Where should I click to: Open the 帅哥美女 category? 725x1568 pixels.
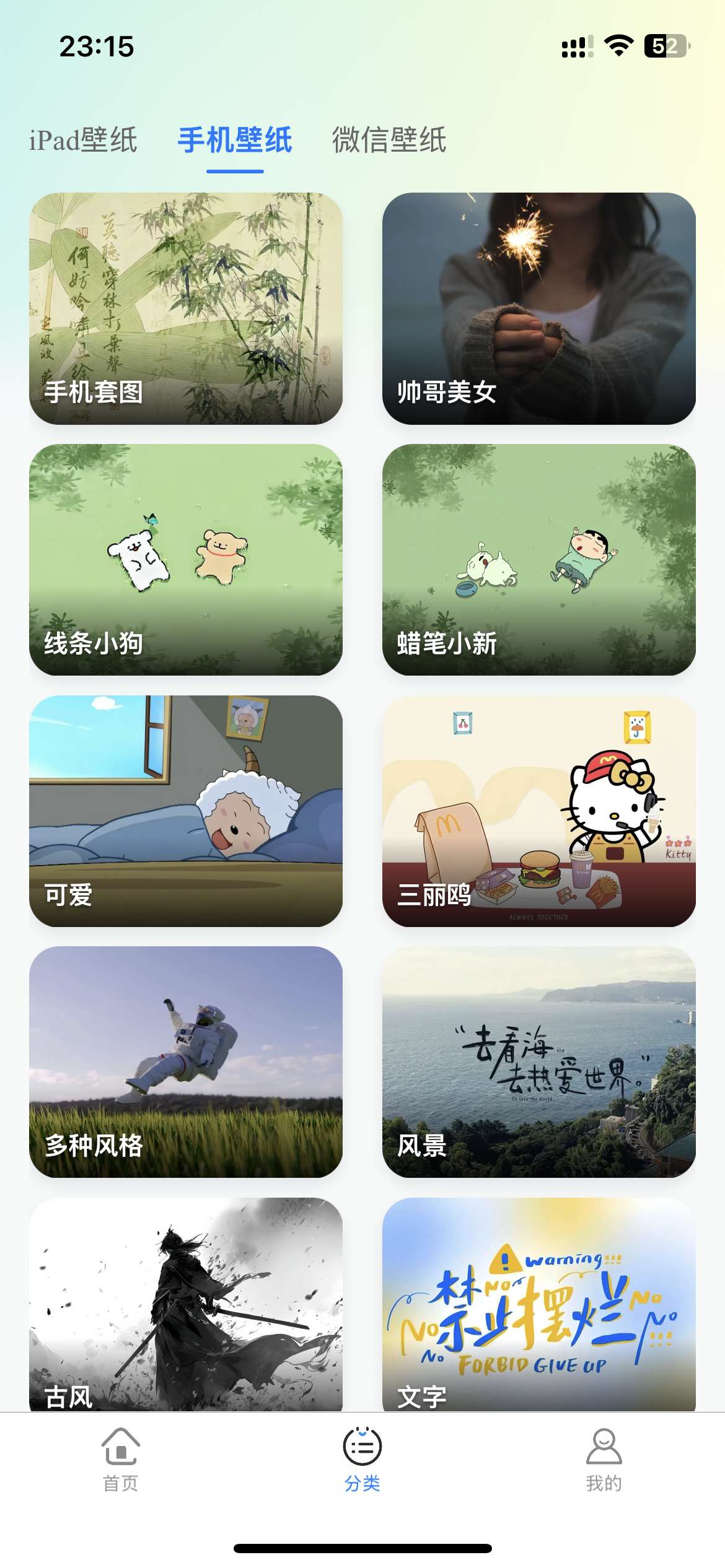point(538,308)
